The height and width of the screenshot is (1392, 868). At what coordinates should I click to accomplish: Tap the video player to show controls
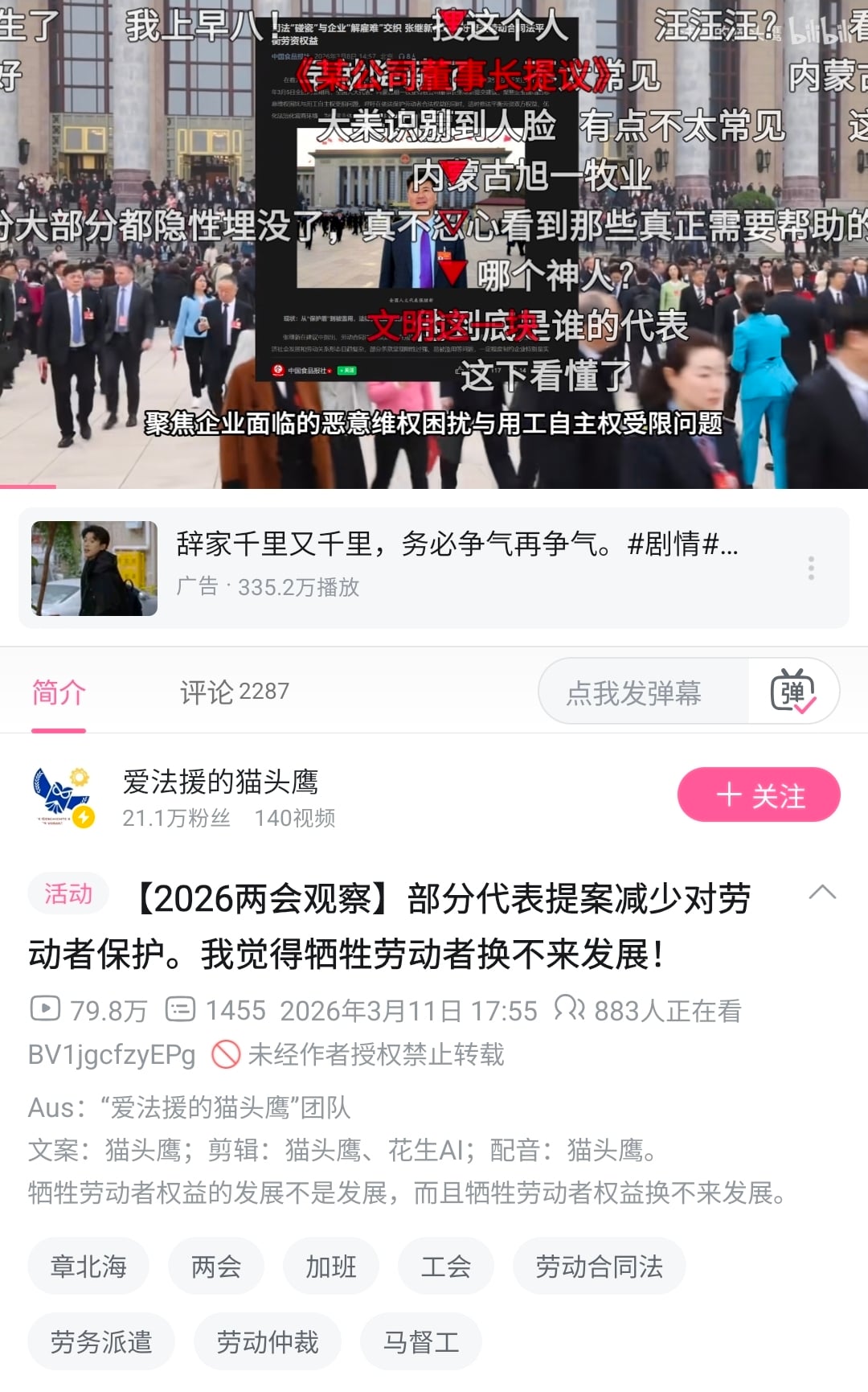tap(434, 241)
